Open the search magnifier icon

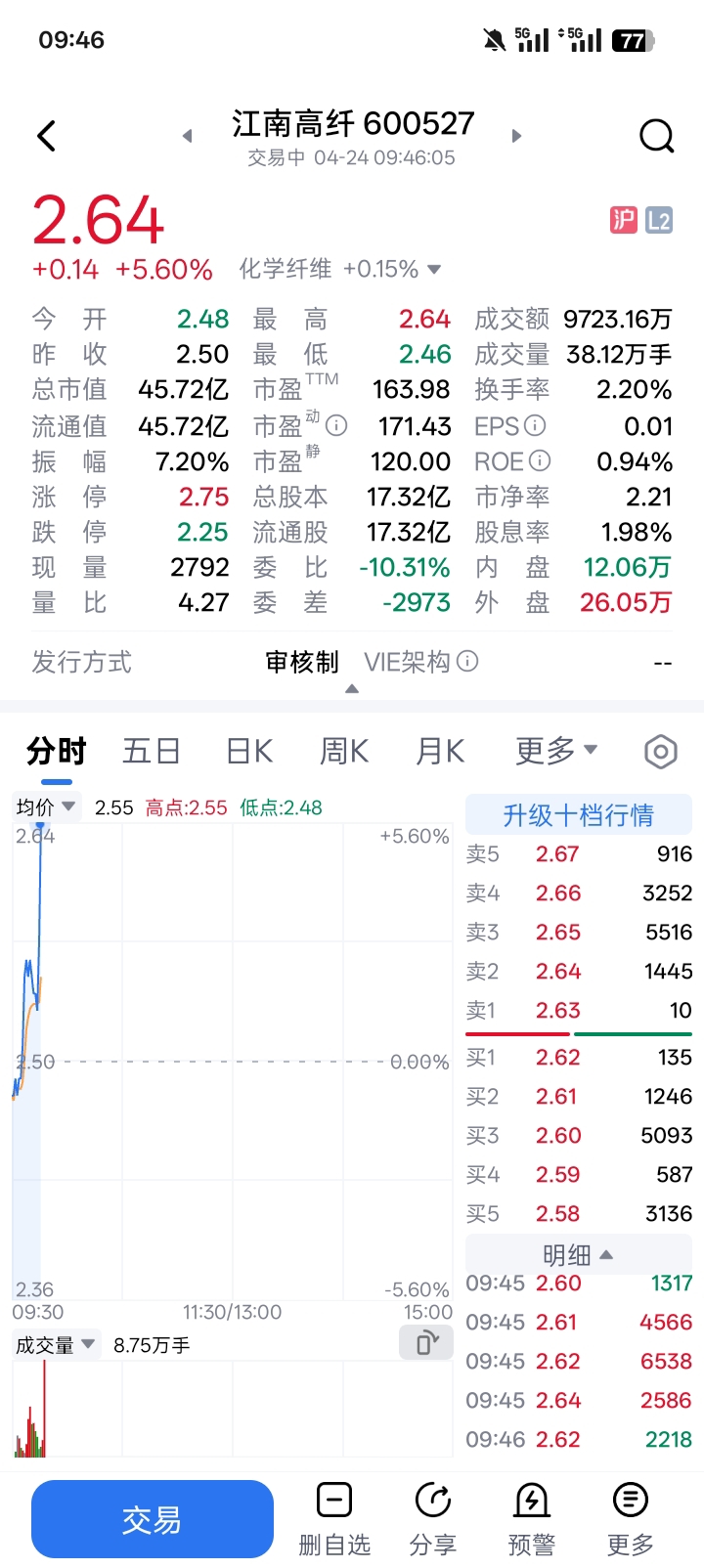pyautogui.click(x=657, y=136)
